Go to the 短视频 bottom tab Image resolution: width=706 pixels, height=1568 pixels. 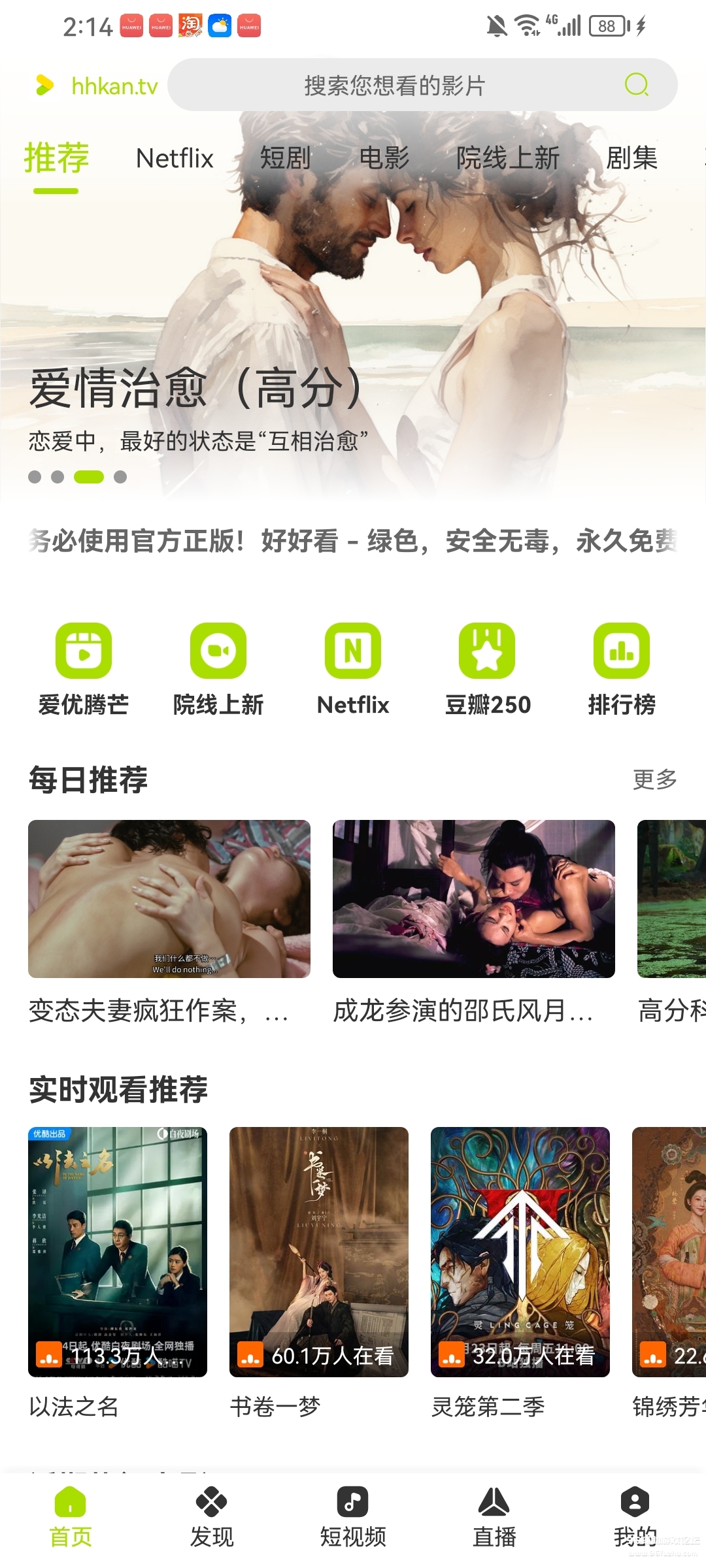(x=353, y=1517)
